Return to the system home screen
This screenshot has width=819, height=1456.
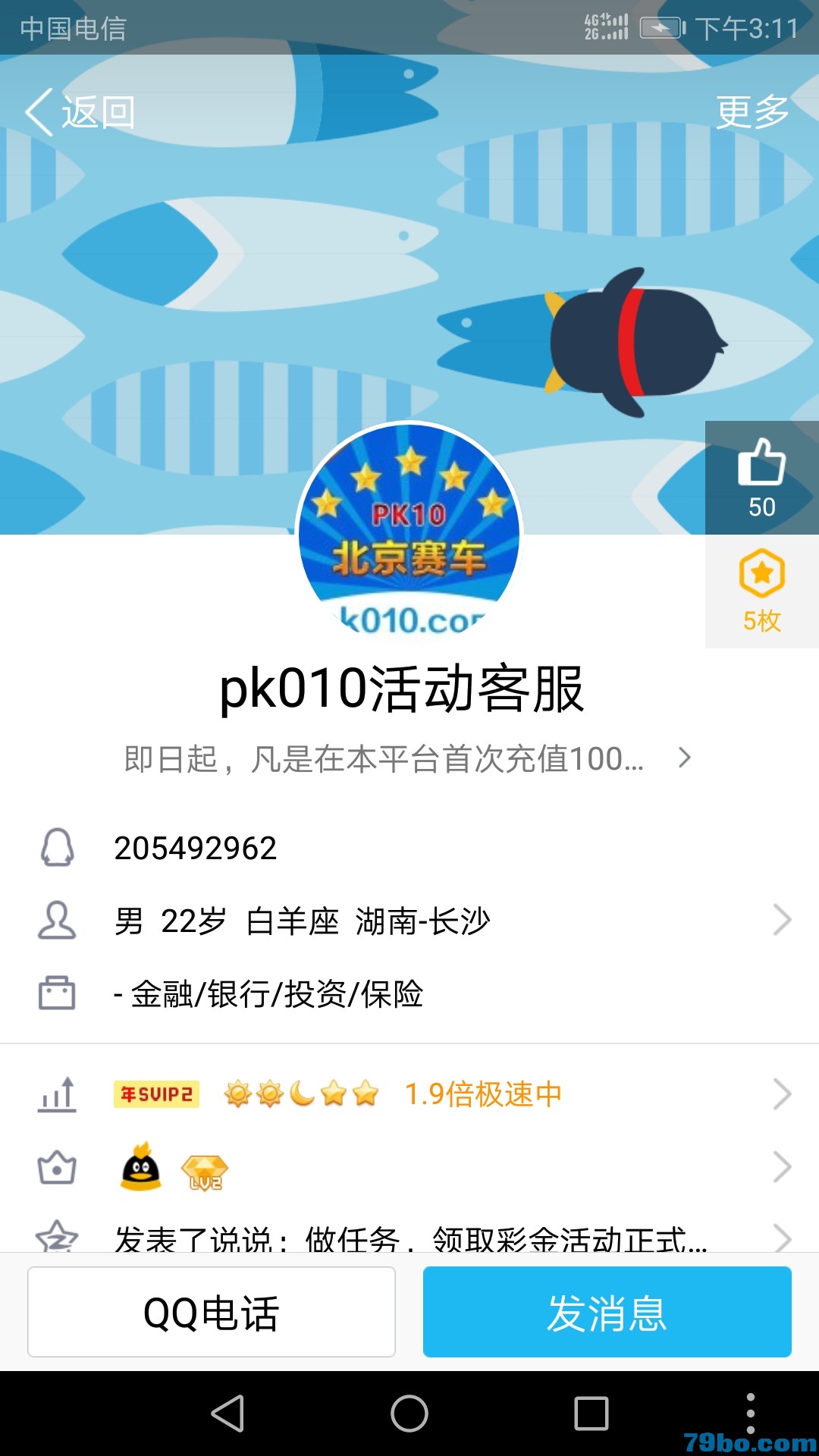pyautogui.click(x=409, y=1414)
